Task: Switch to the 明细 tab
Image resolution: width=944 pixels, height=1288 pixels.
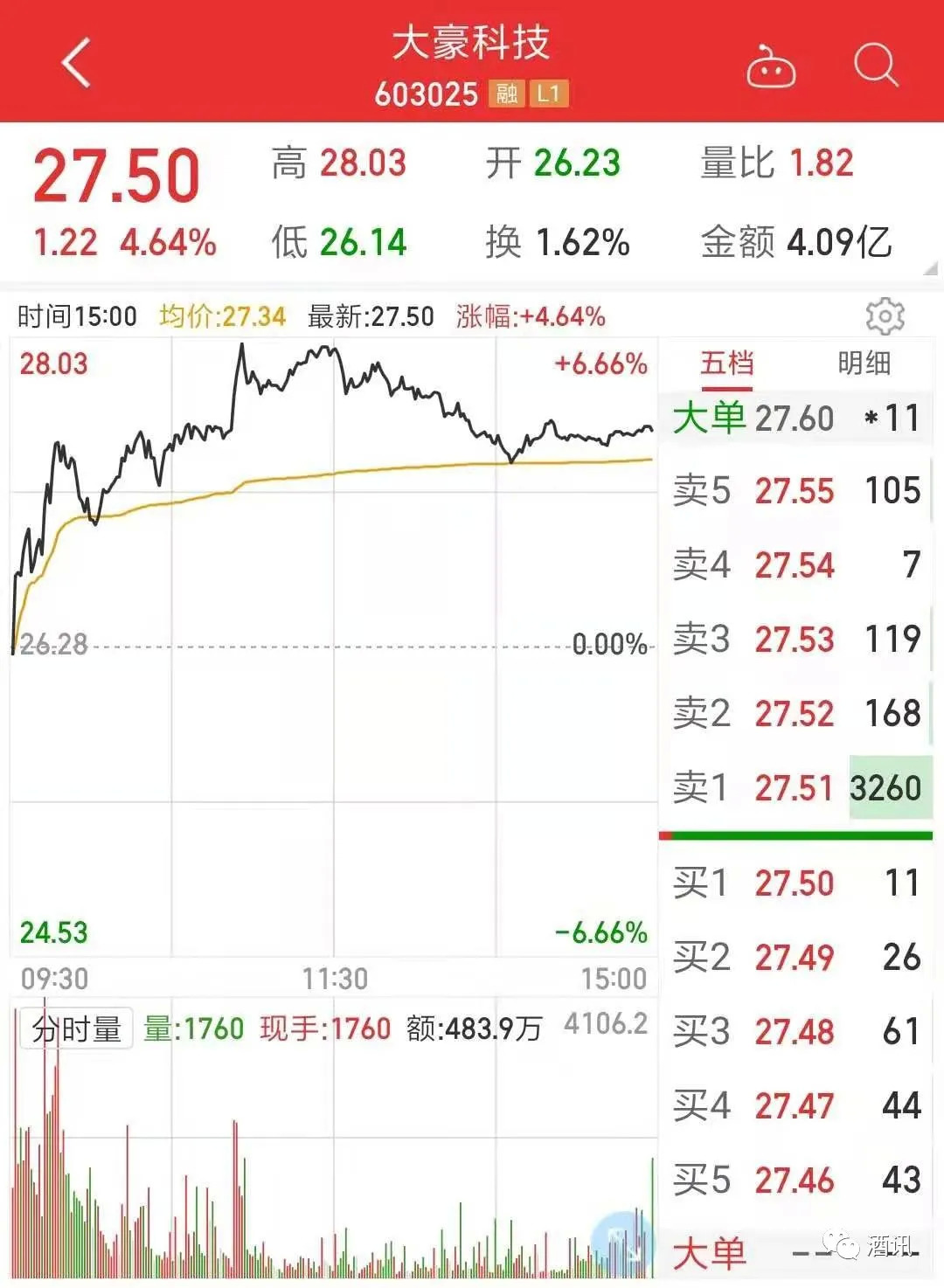Action: coord(864,364)
